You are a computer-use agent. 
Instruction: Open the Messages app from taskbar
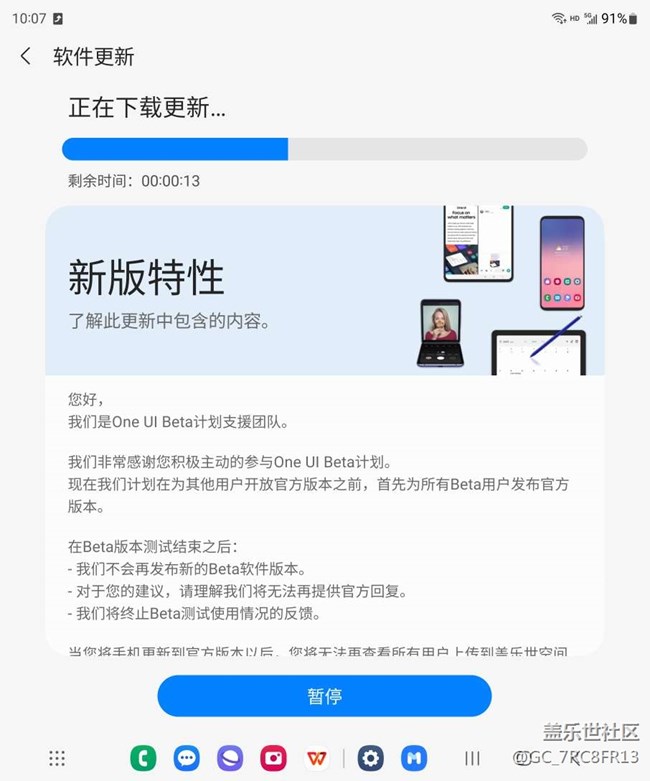click(x=186, y=758)
